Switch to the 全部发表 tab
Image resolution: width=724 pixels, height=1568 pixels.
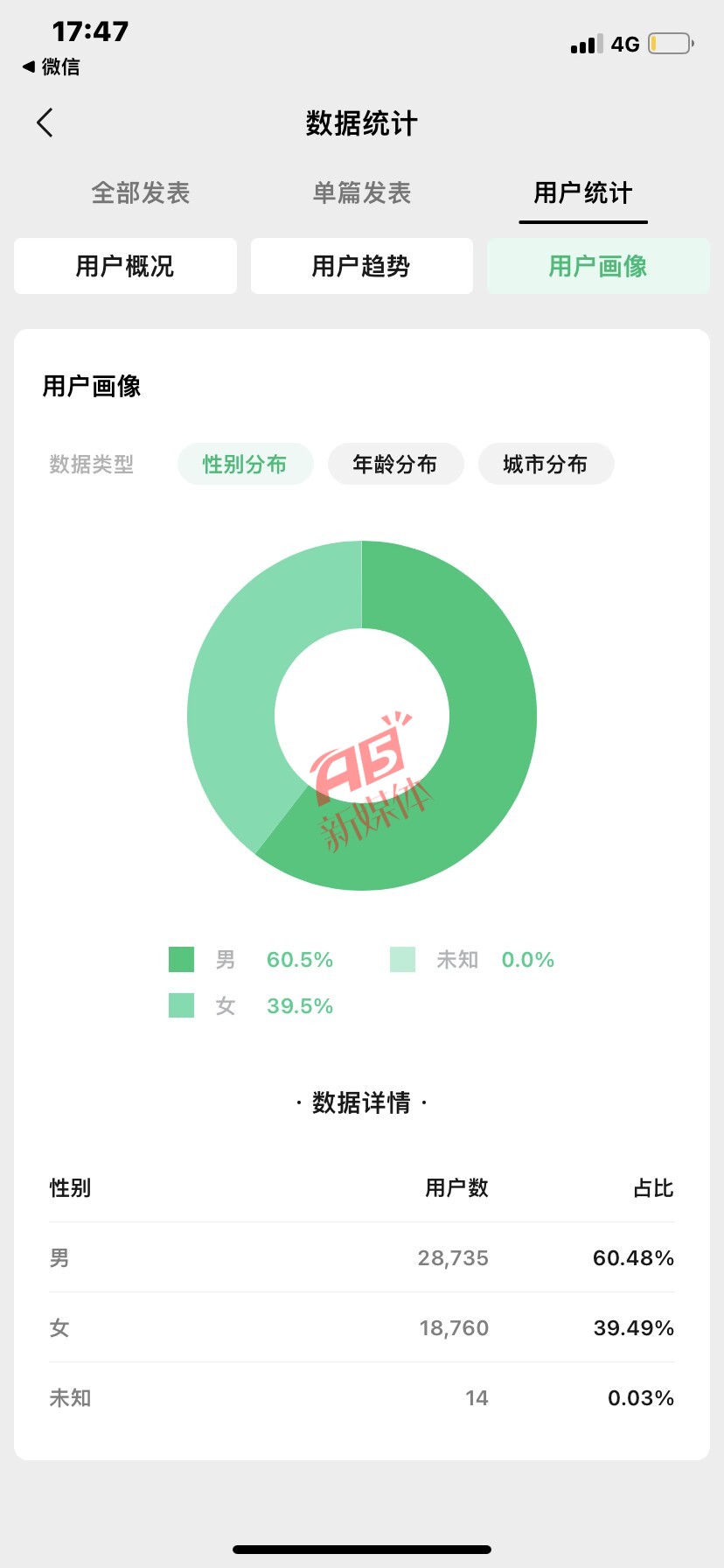click(141, 192)
